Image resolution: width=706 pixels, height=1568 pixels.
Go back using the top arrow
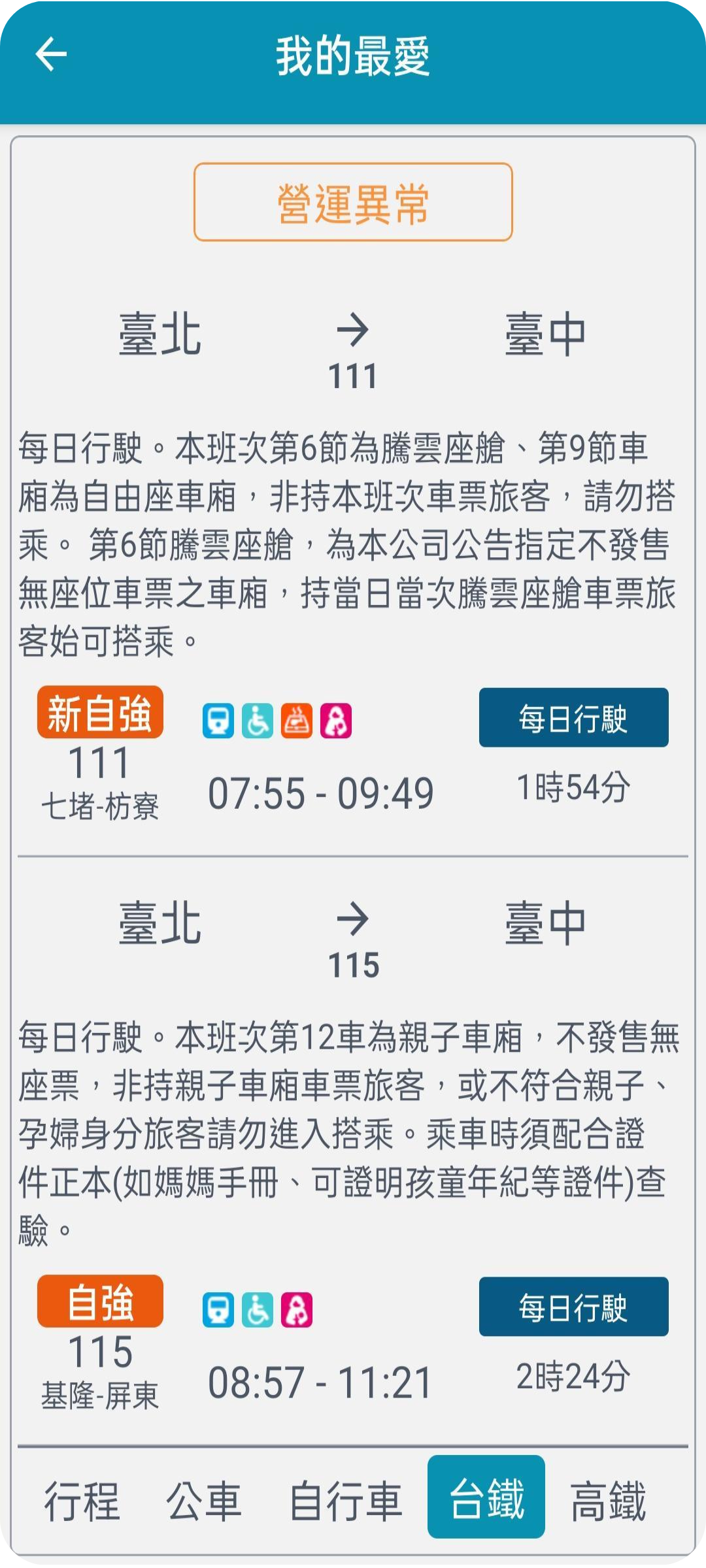click(x=51, y=54)
